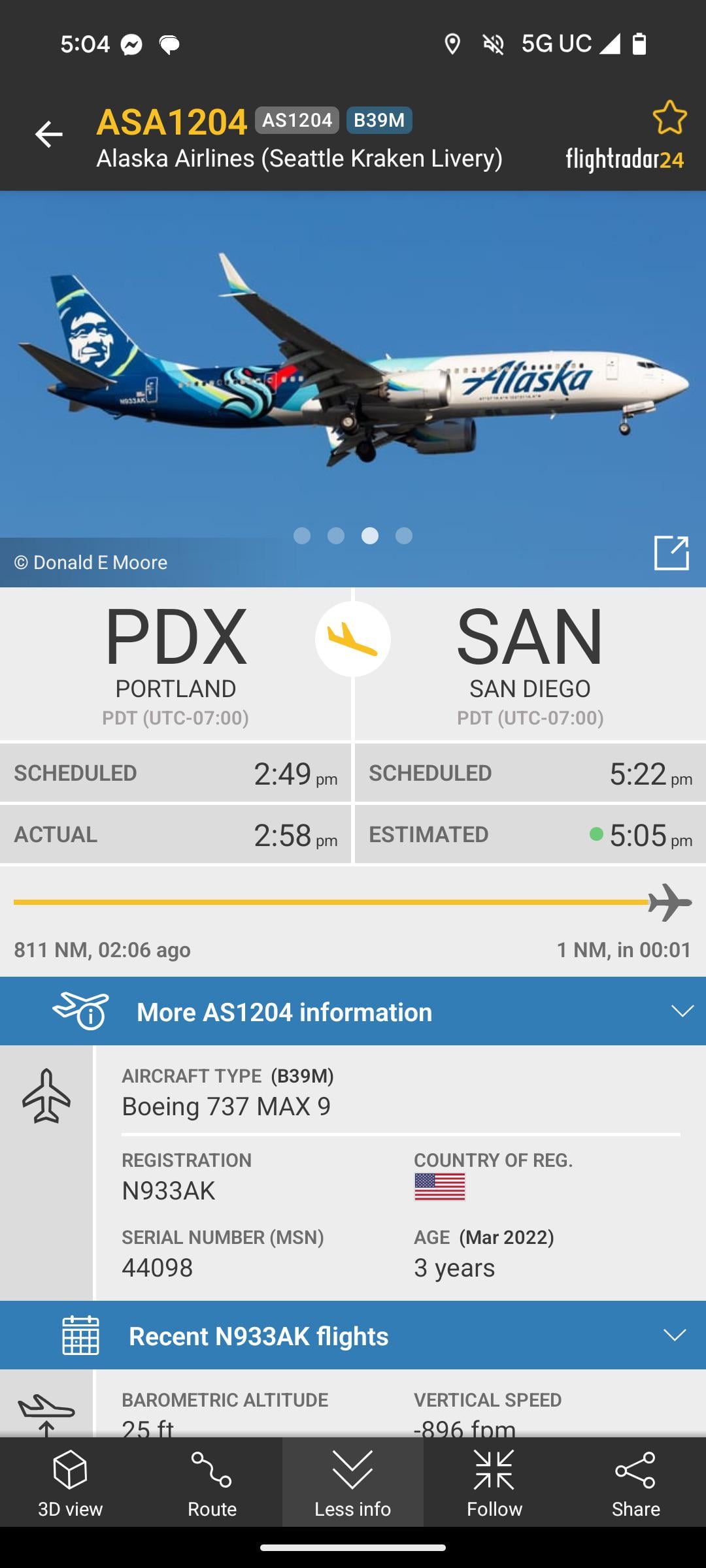Expand Recent N933AK flights section
The height and width of the screenshot is (1568, 706).
tap(353, 1335)
